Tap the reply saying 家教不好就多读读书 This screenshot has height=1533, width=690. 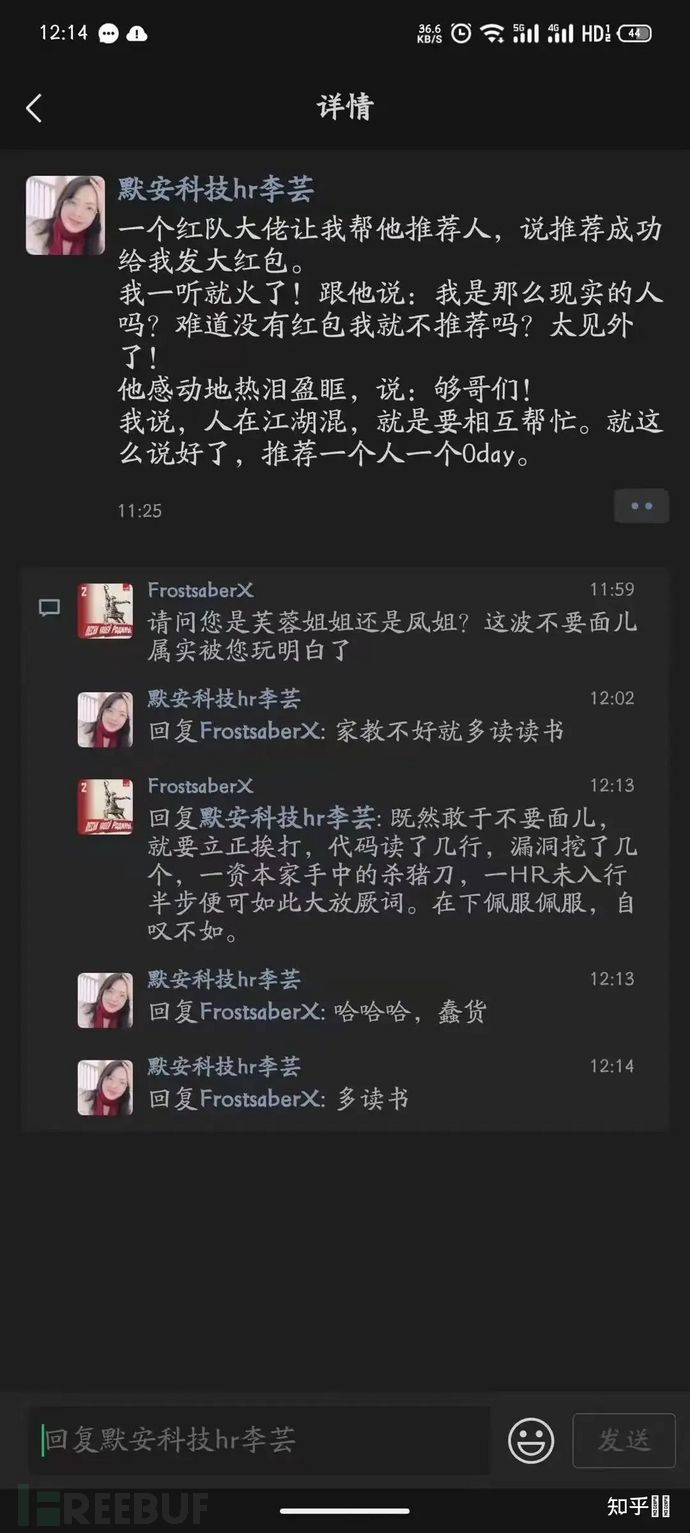(355, 731)
